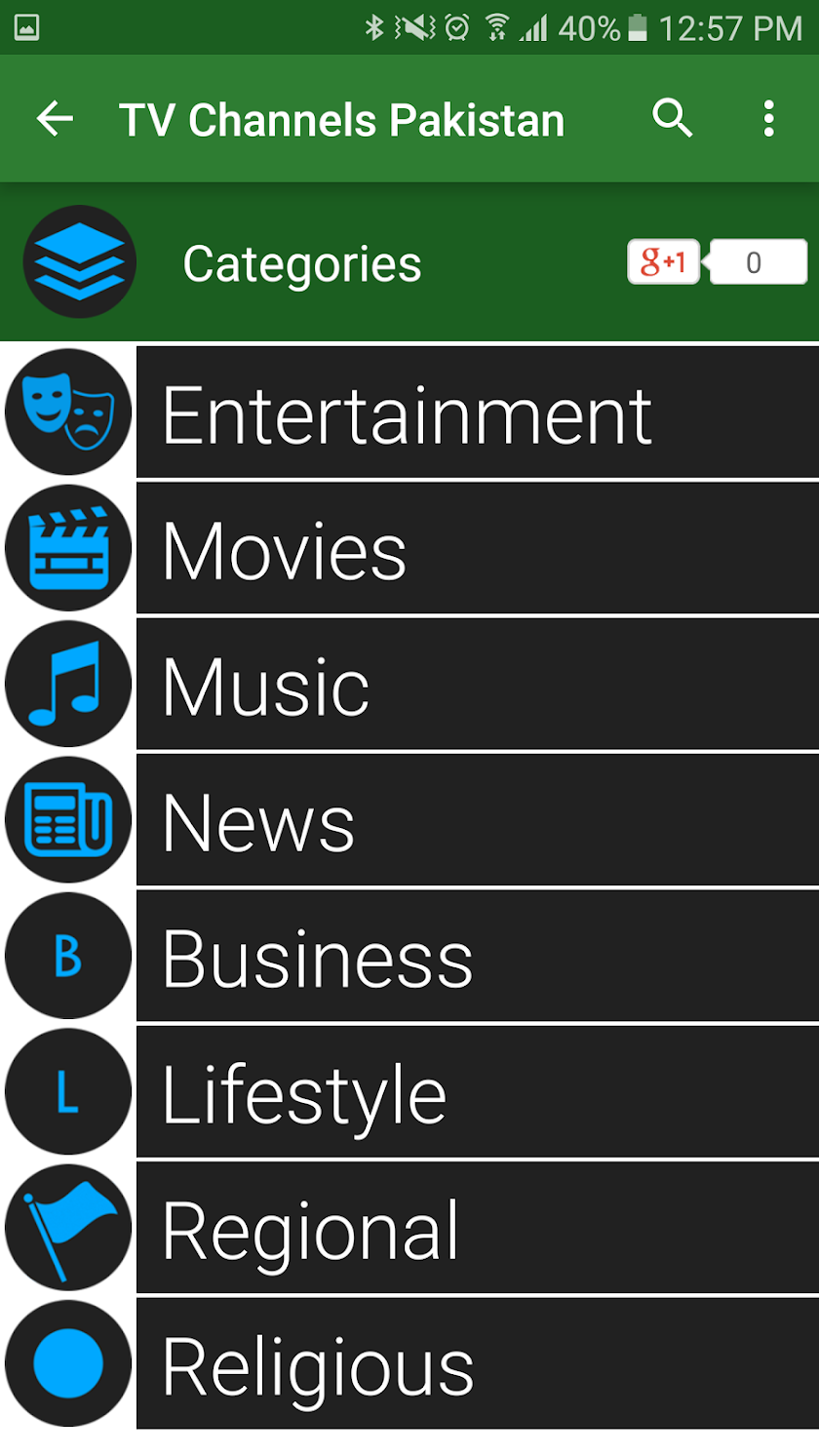Open the overflow menu
The height and width of the screenshot is (1456, 819).
coord(769,119)
